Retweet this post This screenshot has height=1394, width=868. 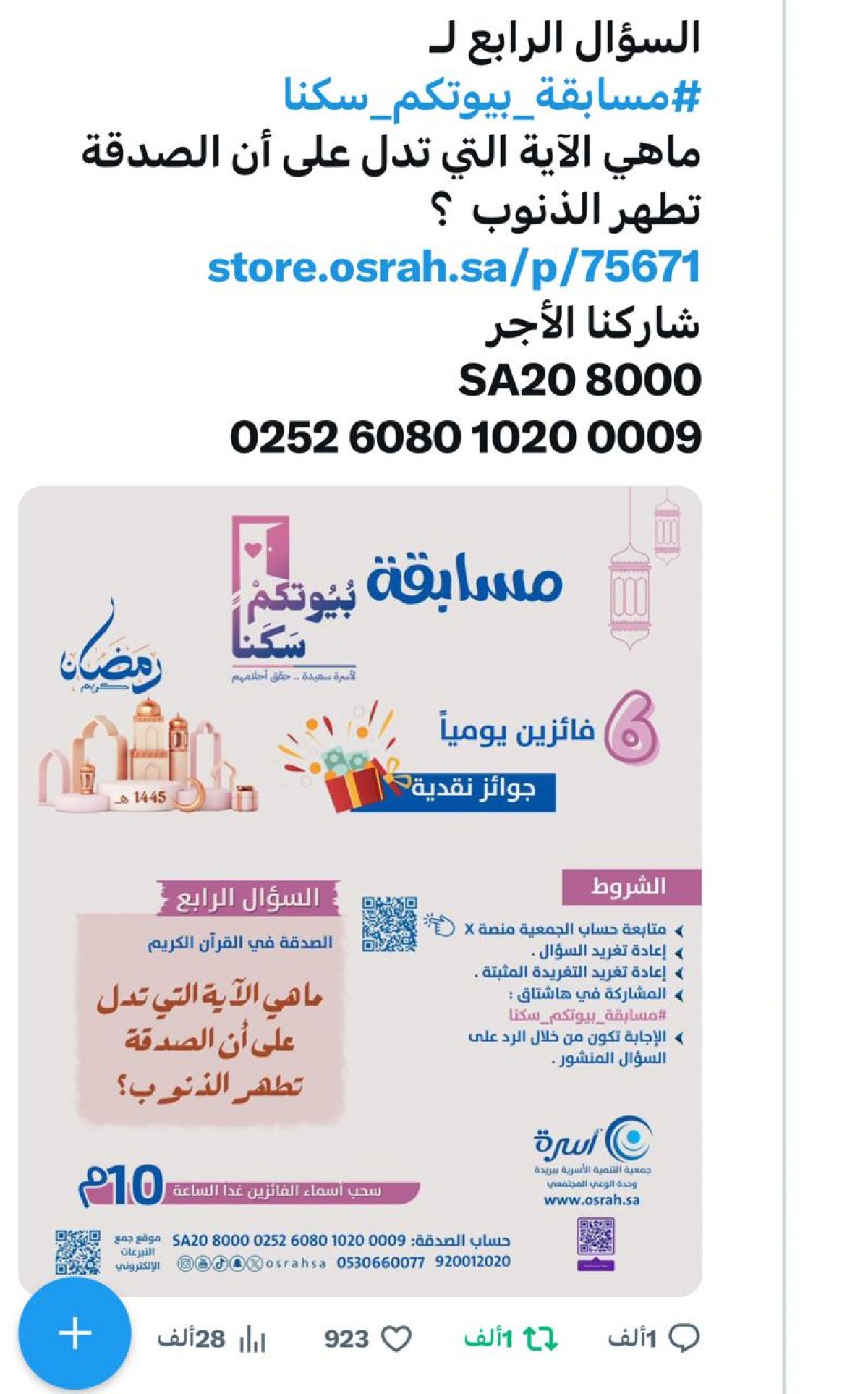540,1339
